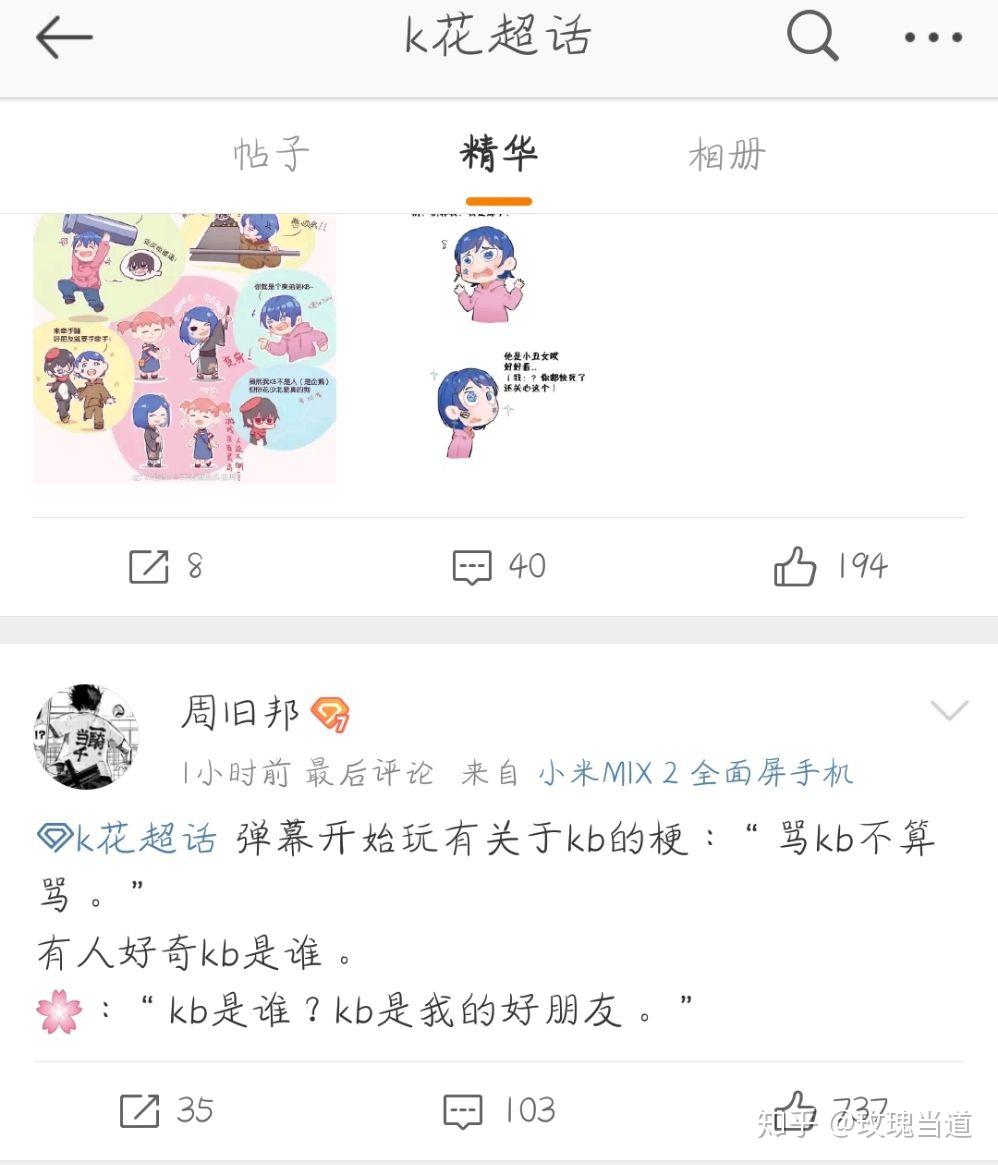Viewport: 998px width, 1165px height.
Task: Repost 周旧邦's post with 35 shares
Action: pyautogui.click(x=166, y=1110)
